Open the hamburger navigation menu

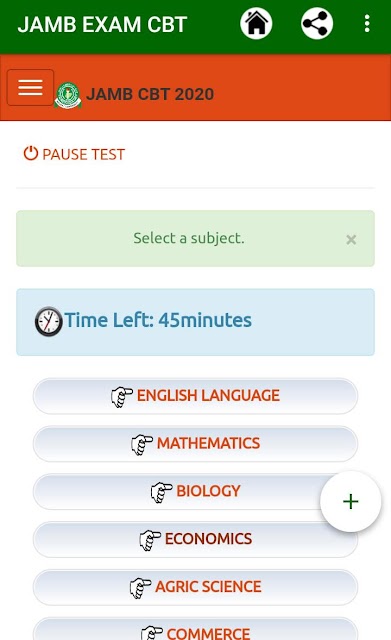point(30,87)
